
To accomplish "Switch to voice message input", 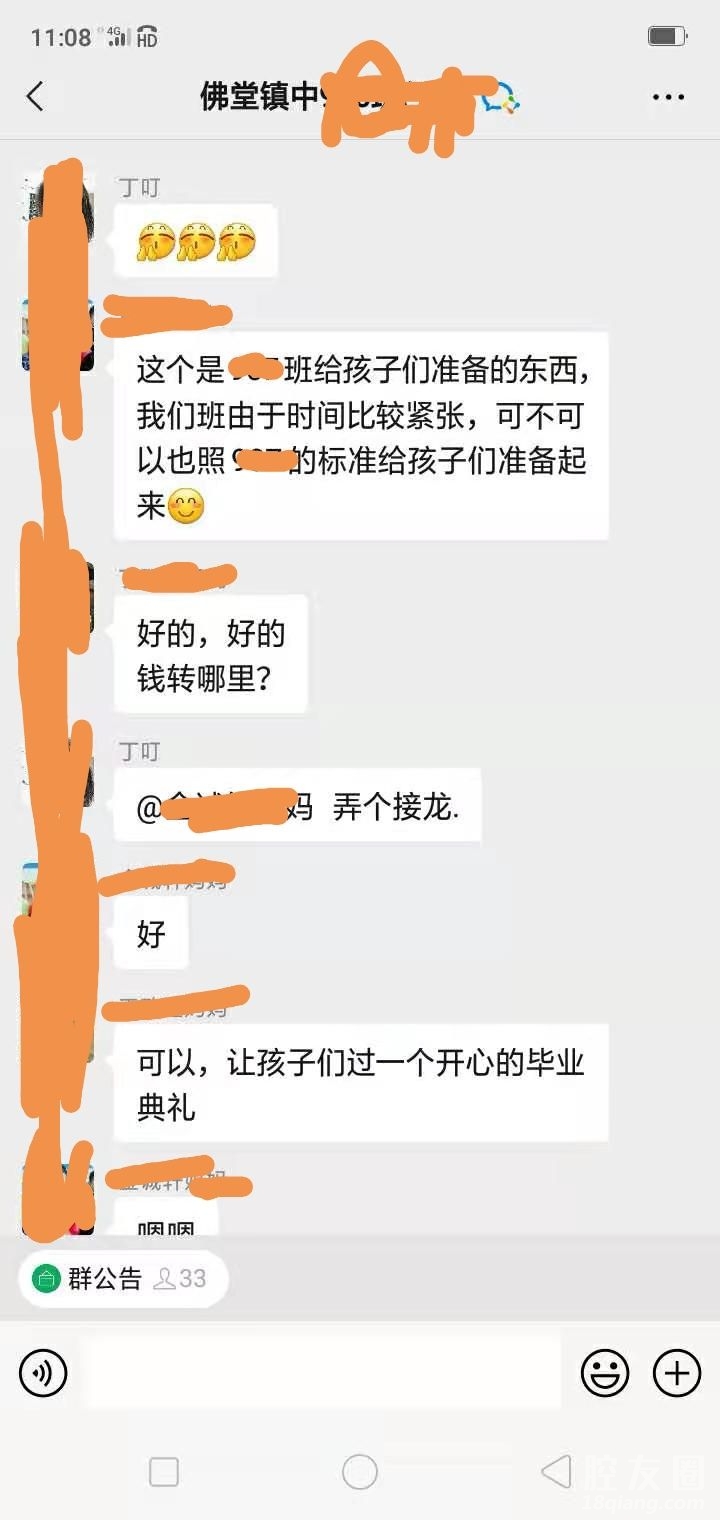I will point(43,1373).
